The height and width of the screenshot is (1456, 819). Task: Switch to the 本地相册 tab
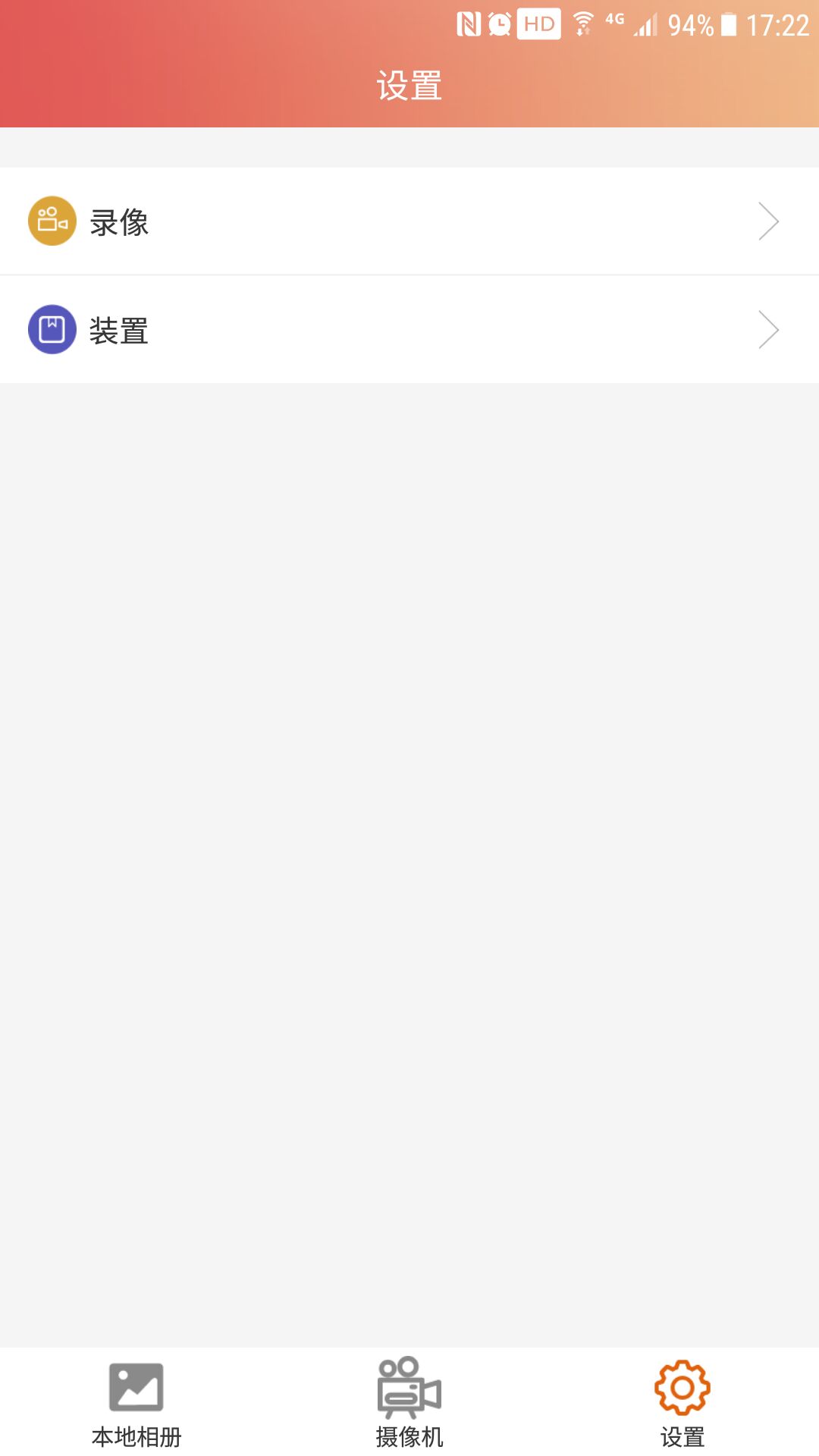tap(136, 1403)
